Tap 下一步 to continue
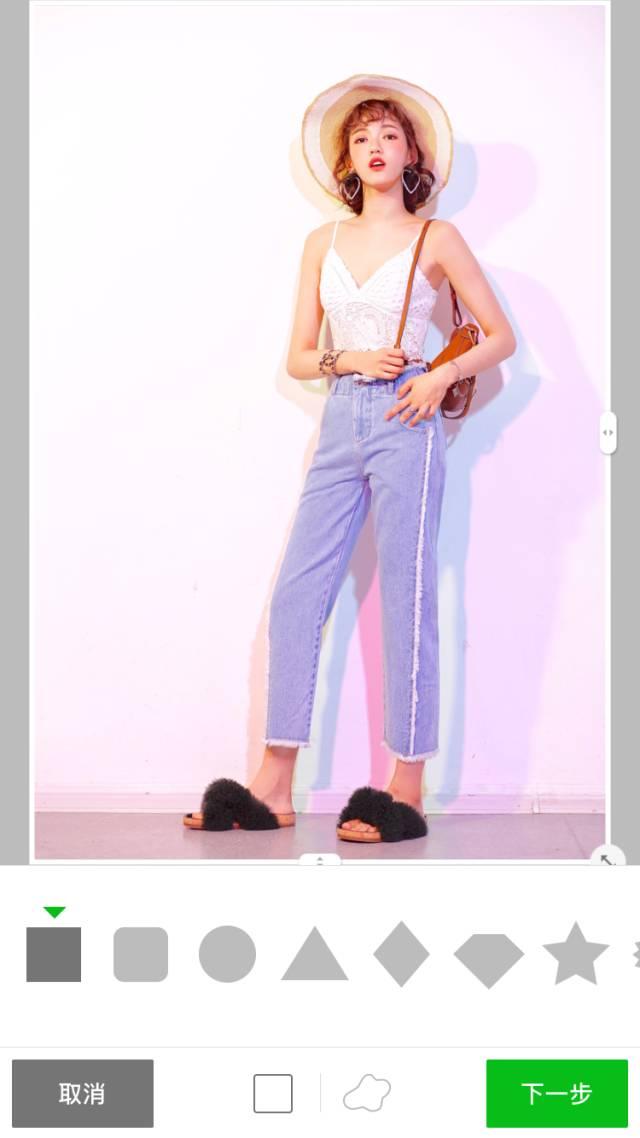This screenshot has width=640, height=1138. point(556,1093)
